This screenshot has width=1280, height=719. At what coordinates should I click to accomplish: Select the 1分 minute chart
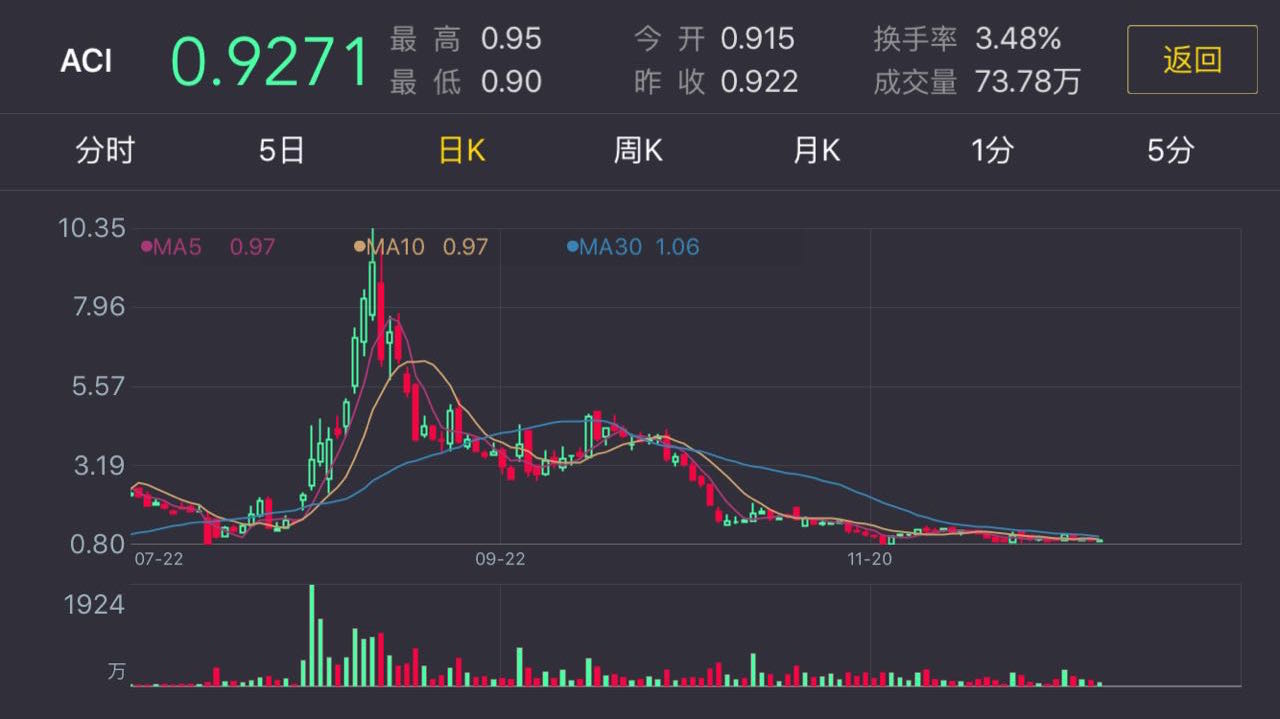[x=992, y=151]
